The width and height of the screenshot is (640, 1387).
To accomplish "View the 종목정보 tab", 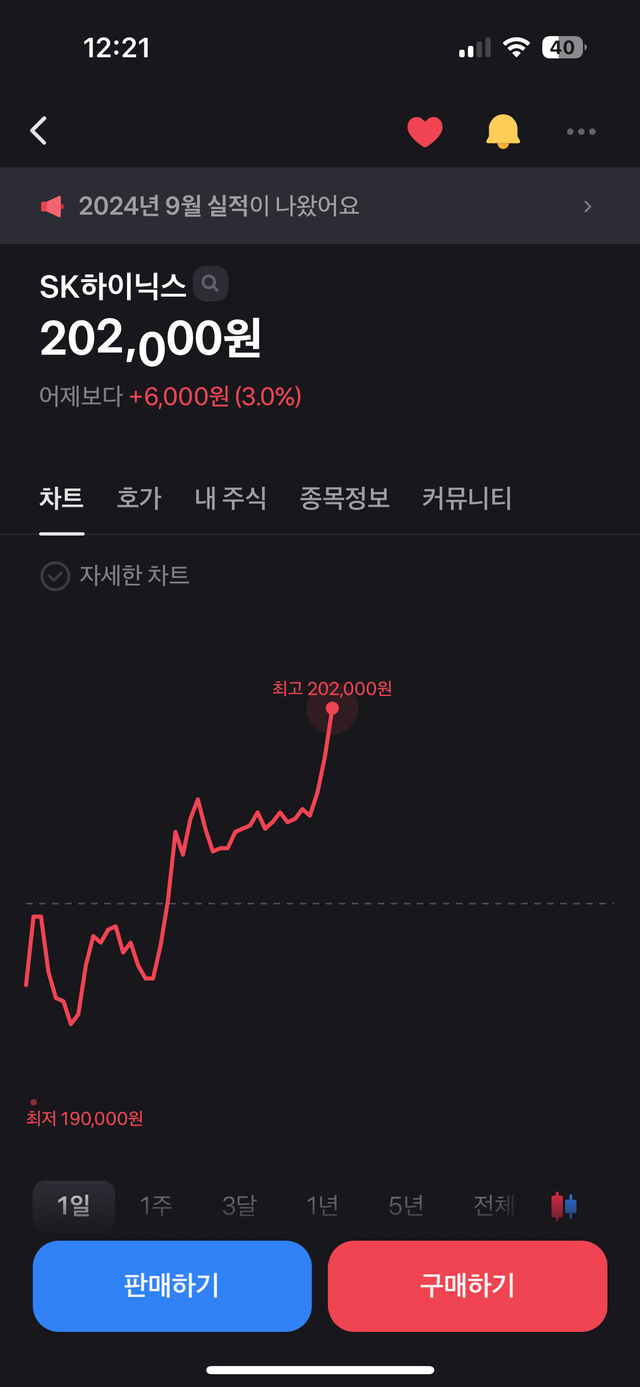I will [345, 498].
